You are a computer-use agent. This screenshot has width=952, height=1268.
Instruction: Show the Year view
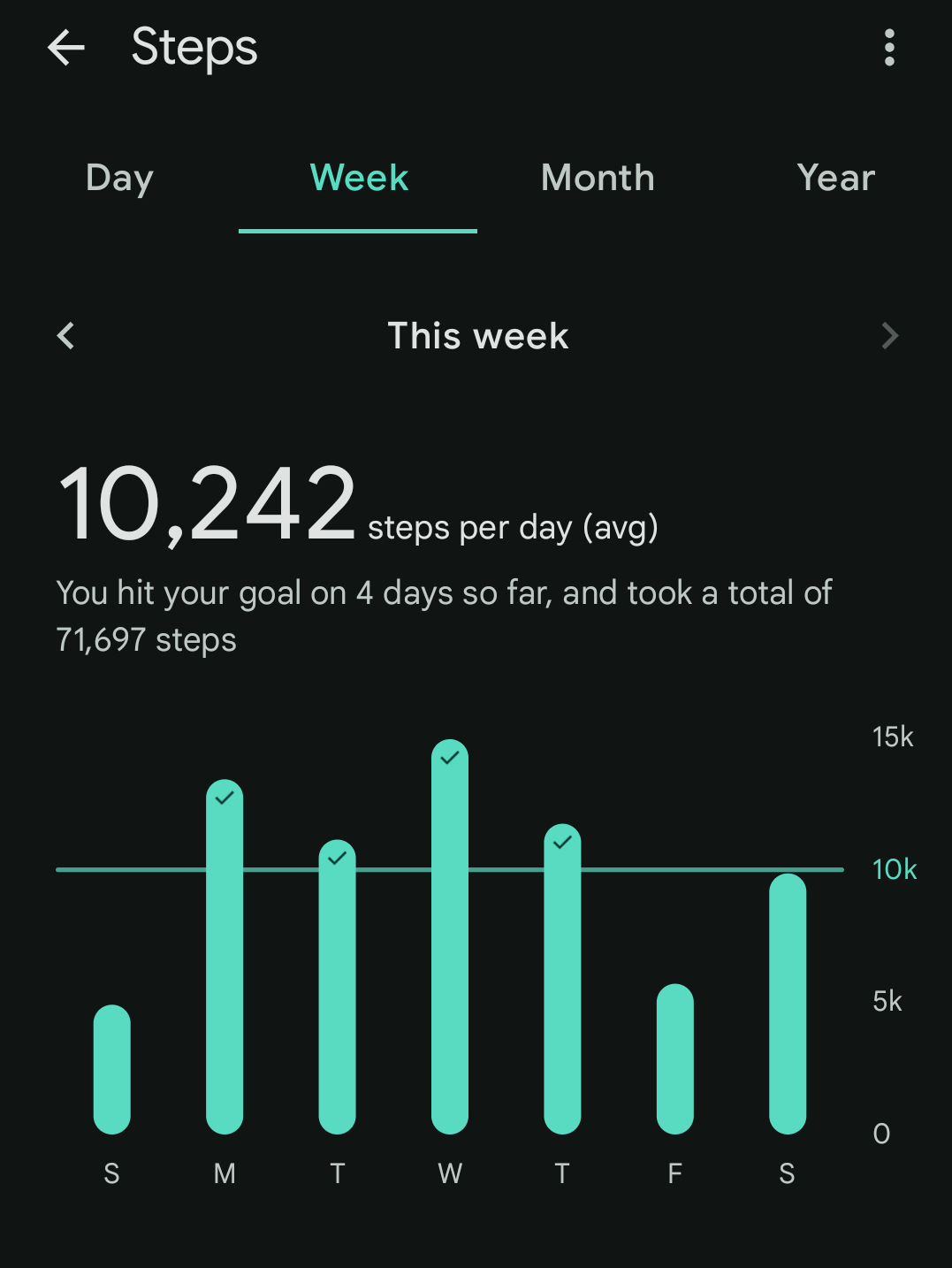(x=835, y=178)
